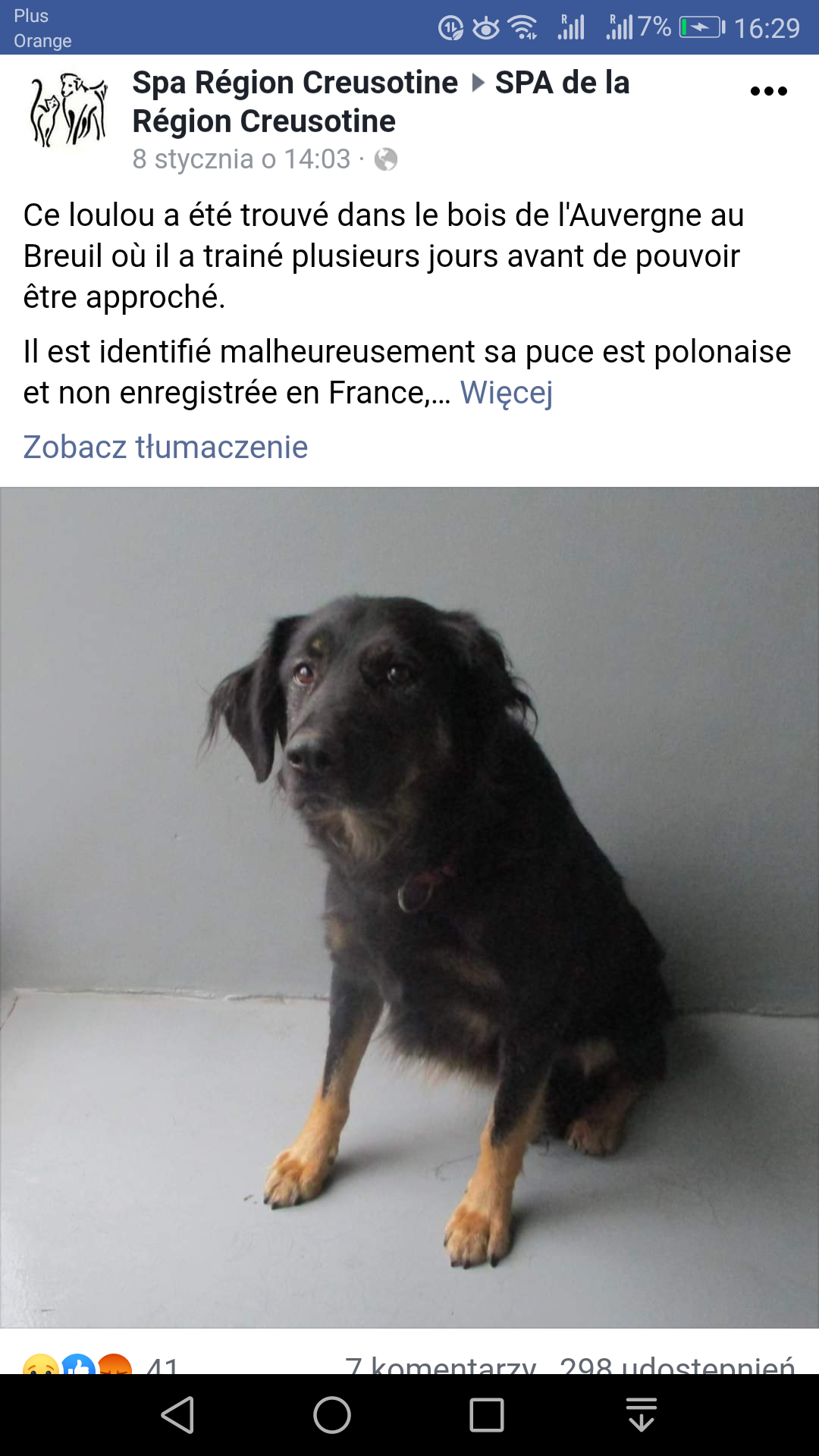This screenshot has width=819, height=1456.
Task: Open the dog photo in full view
Action: 409,906
